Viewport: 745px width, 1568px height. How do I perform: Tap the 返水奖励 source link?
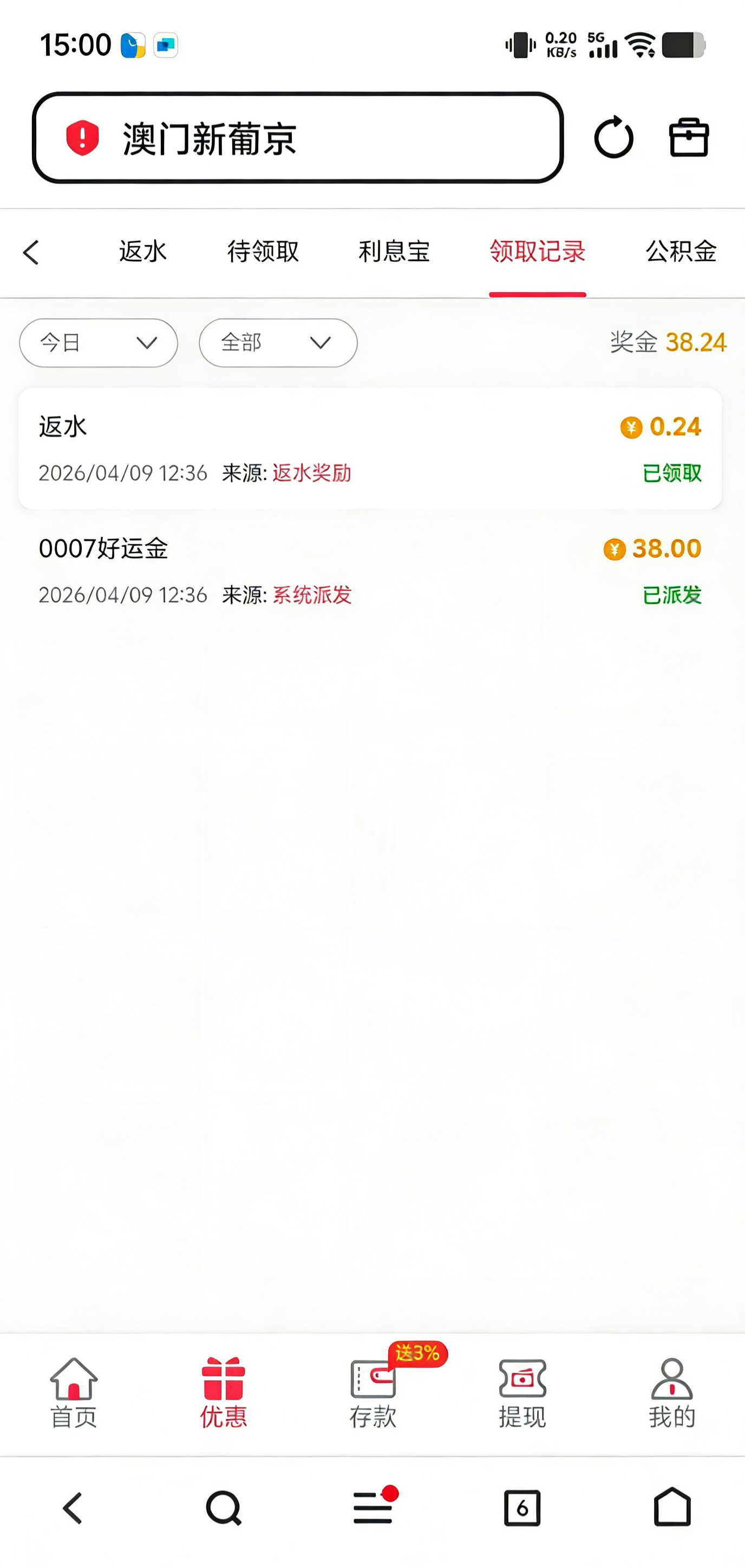[311, 473]
